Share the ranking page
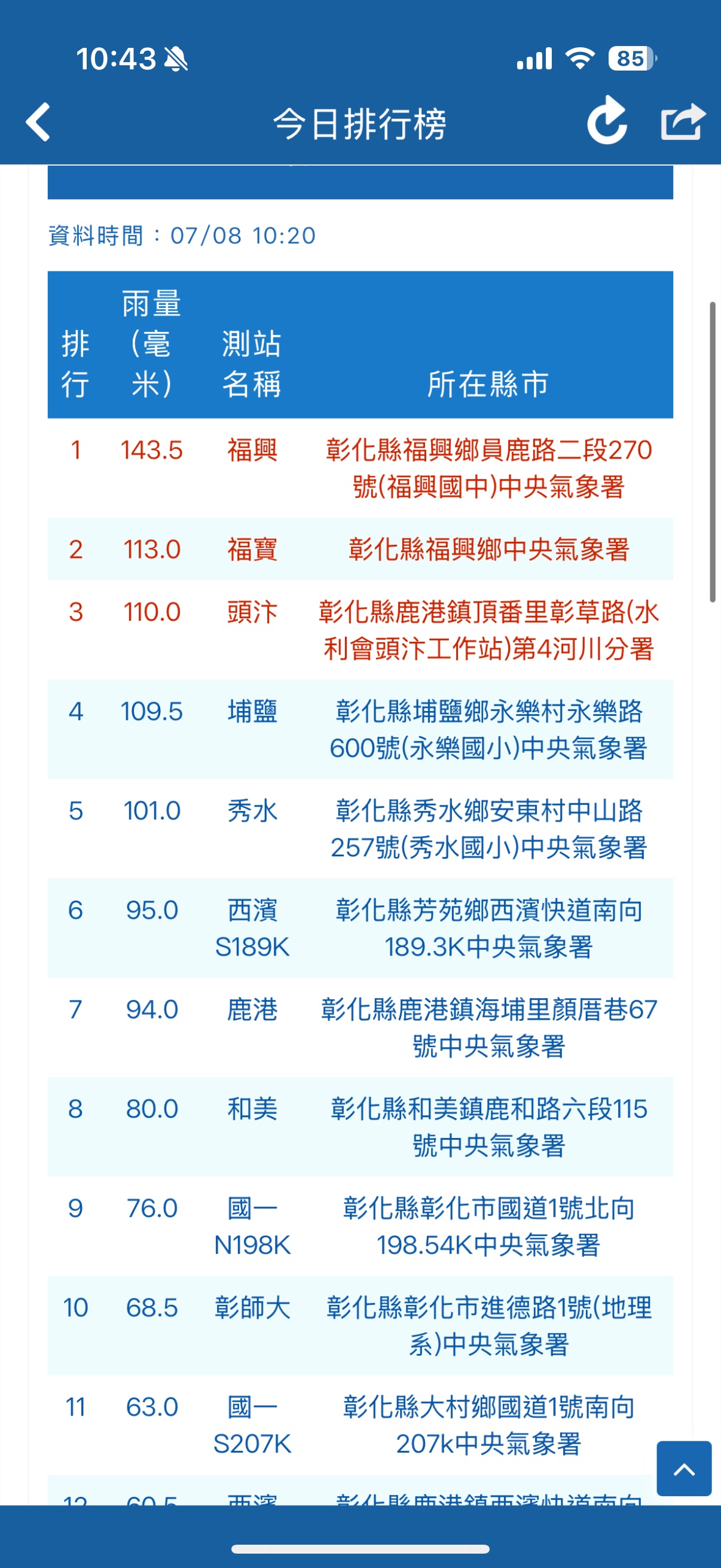The height and width of the screenshot is (1568, 721). click(683, 121)
